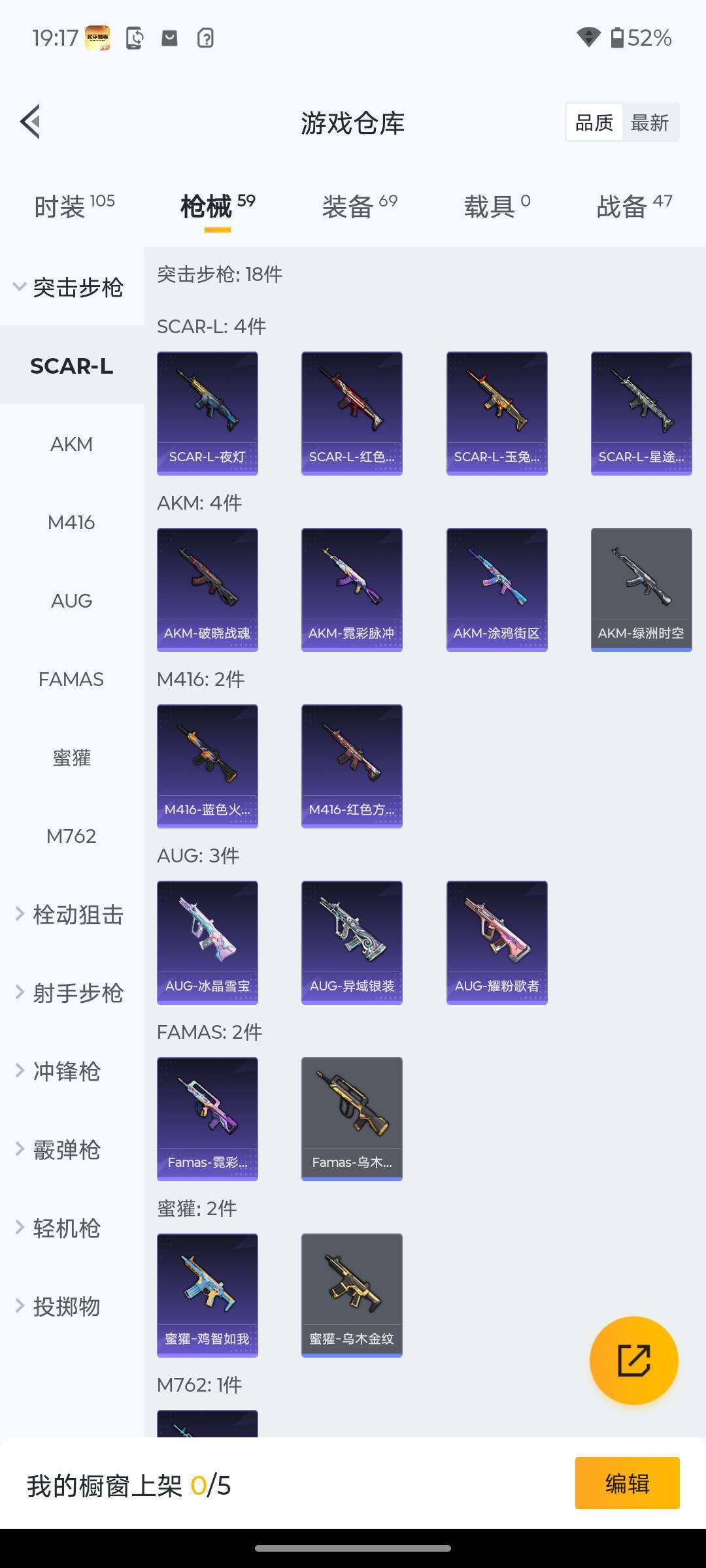The height and width of the screenshot is (1568, 706).
Task: Switch to the 装备 tab
Action: (359, 206)
